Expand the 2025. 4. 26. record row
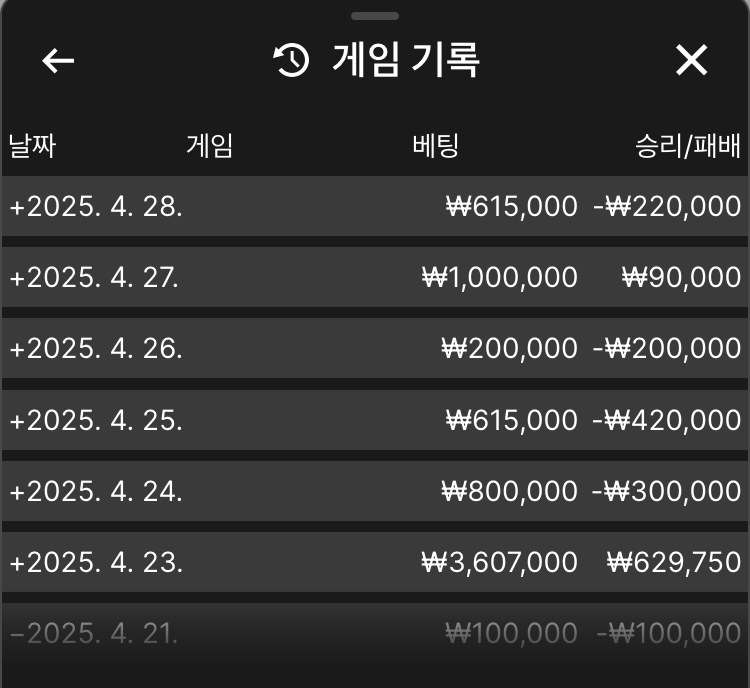Image resolution: width=750 pixels, height=688 pixels. [17, 349]
